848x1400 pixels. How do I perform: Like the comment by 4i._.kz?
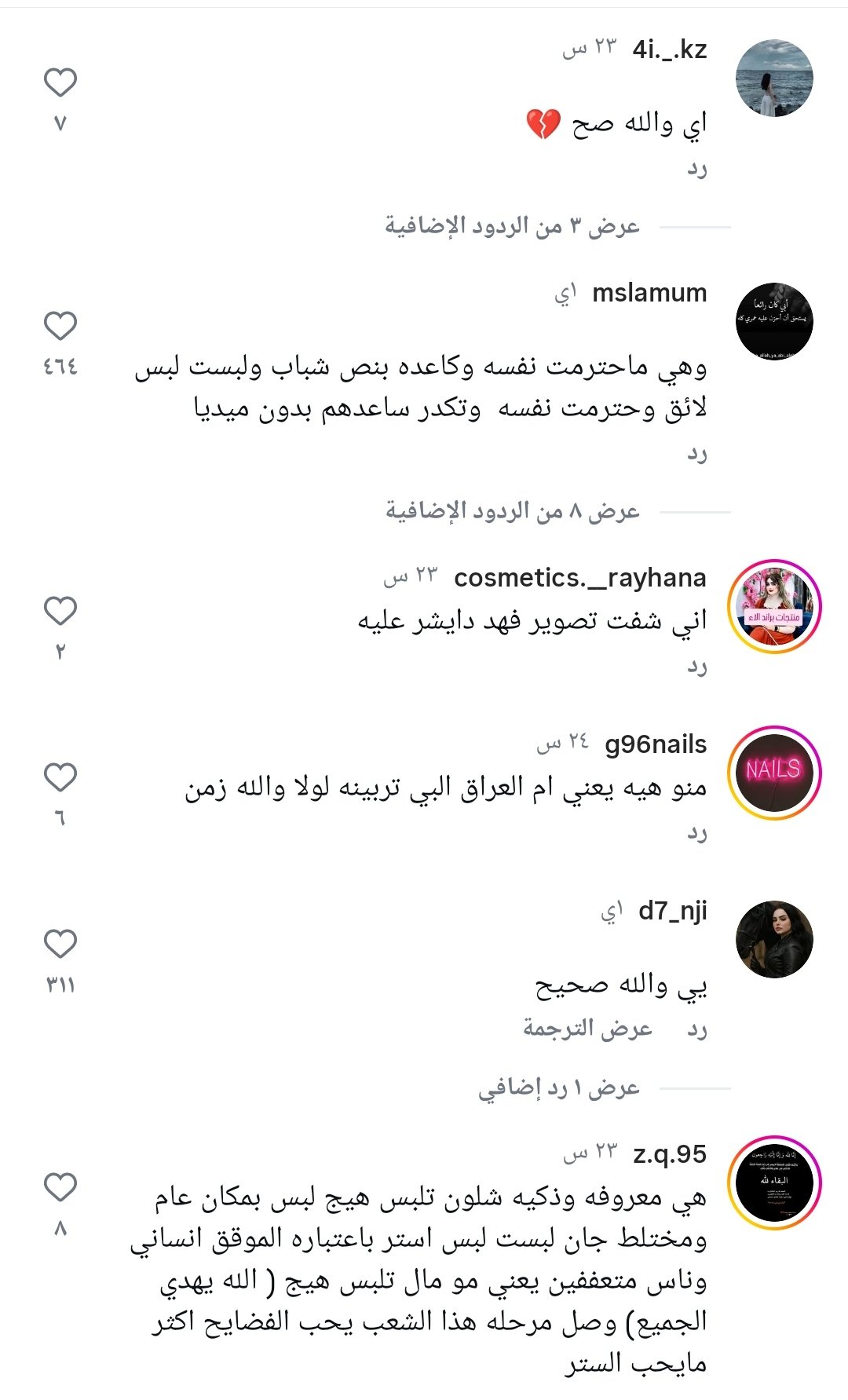pos(60,82)
